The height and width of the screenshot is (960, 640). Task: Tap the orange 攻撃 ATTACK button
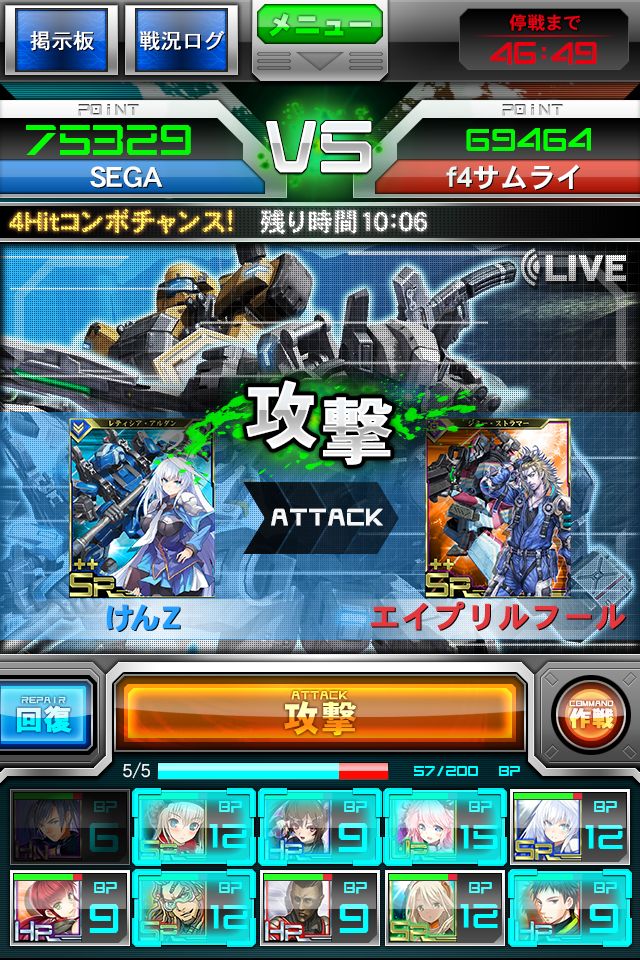(319, 712)
